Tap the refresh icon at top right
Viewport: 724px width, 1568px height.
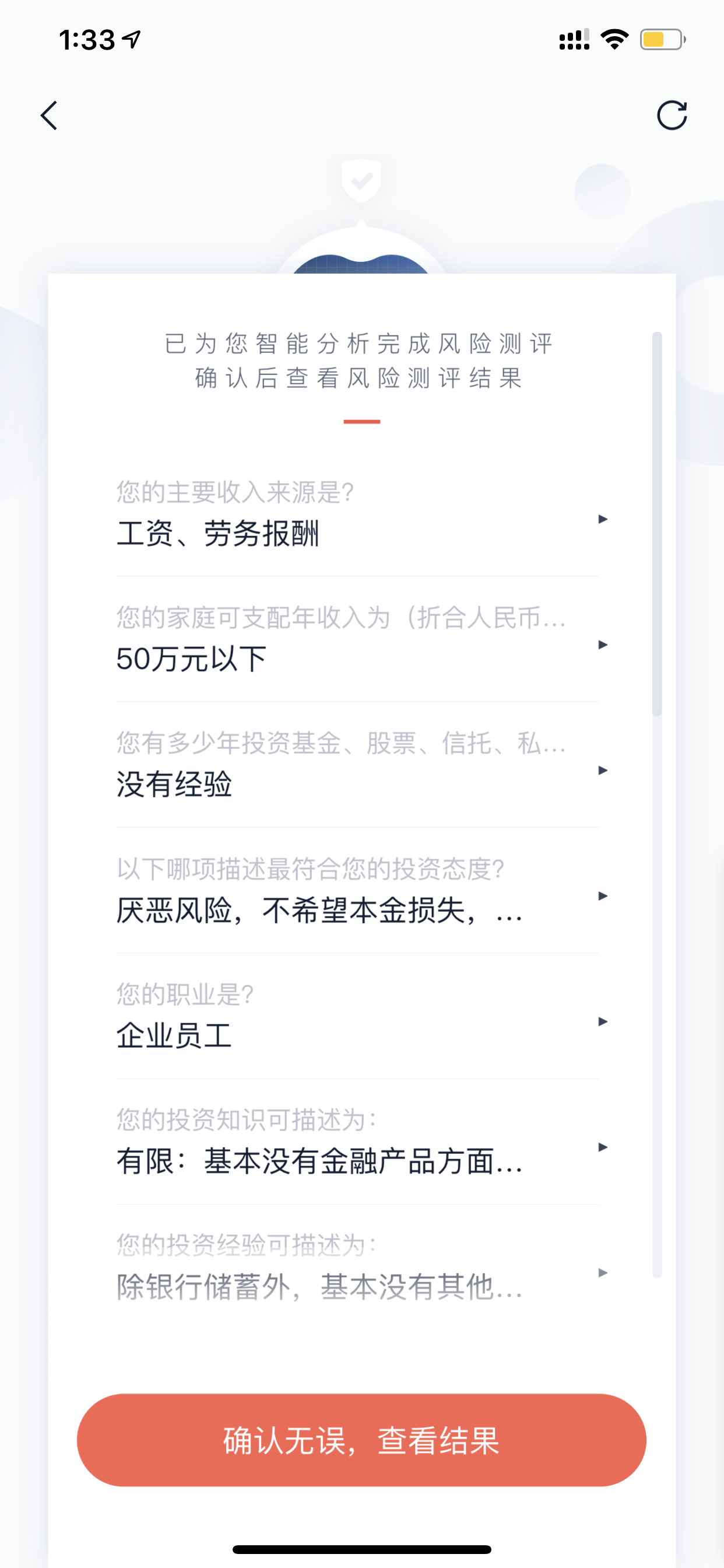(x=672, y=115)
